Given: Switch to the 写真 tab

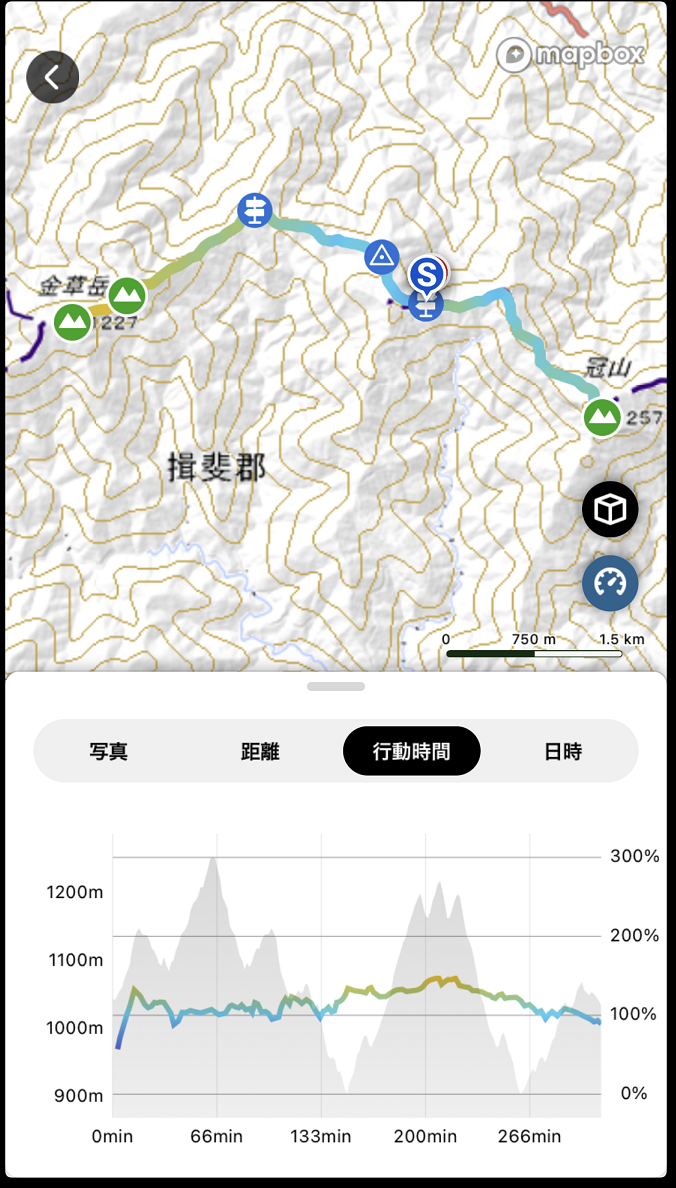Looking at the screenshot, I should pos(108,752).
